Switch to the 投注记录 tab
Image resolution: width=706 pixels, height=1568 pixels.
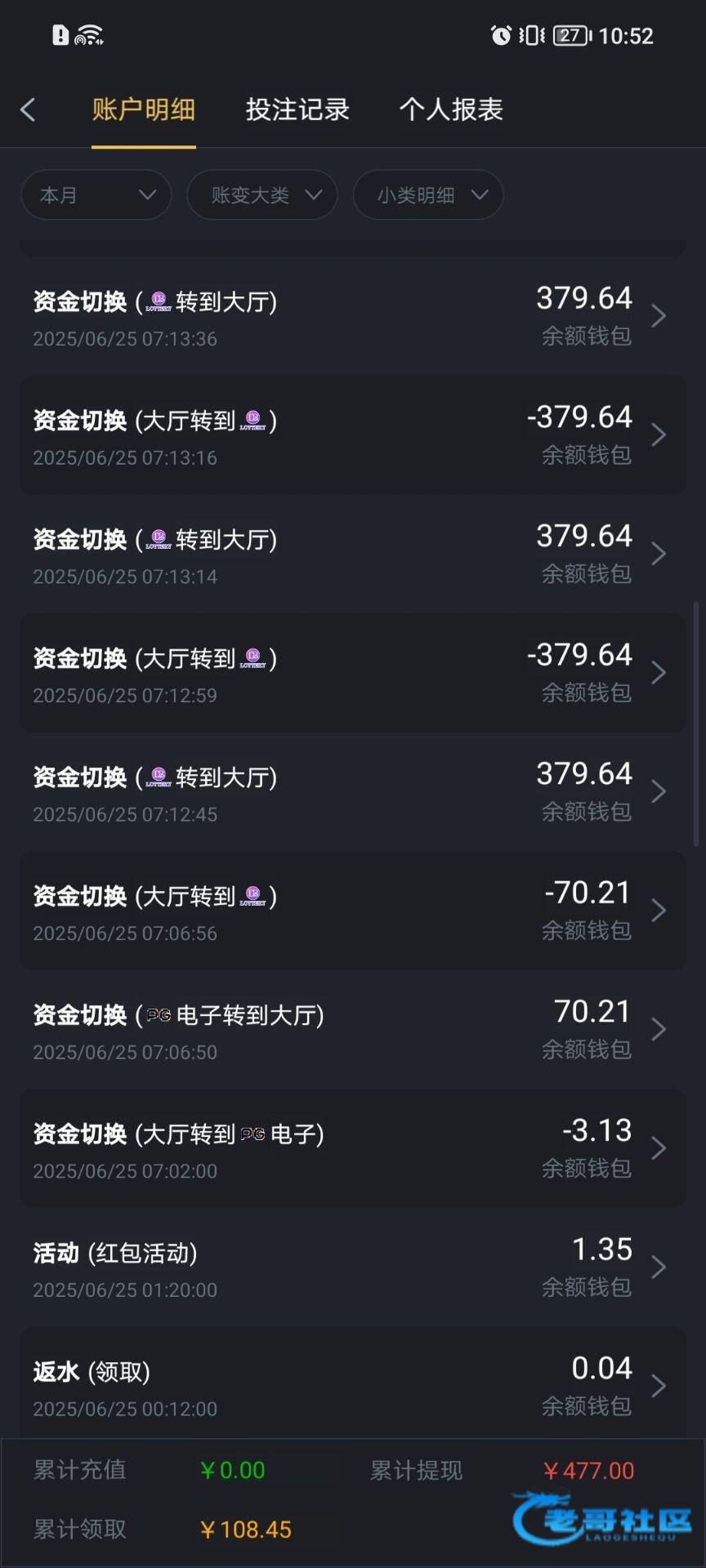pyautogui.click(x=297, y=109)
